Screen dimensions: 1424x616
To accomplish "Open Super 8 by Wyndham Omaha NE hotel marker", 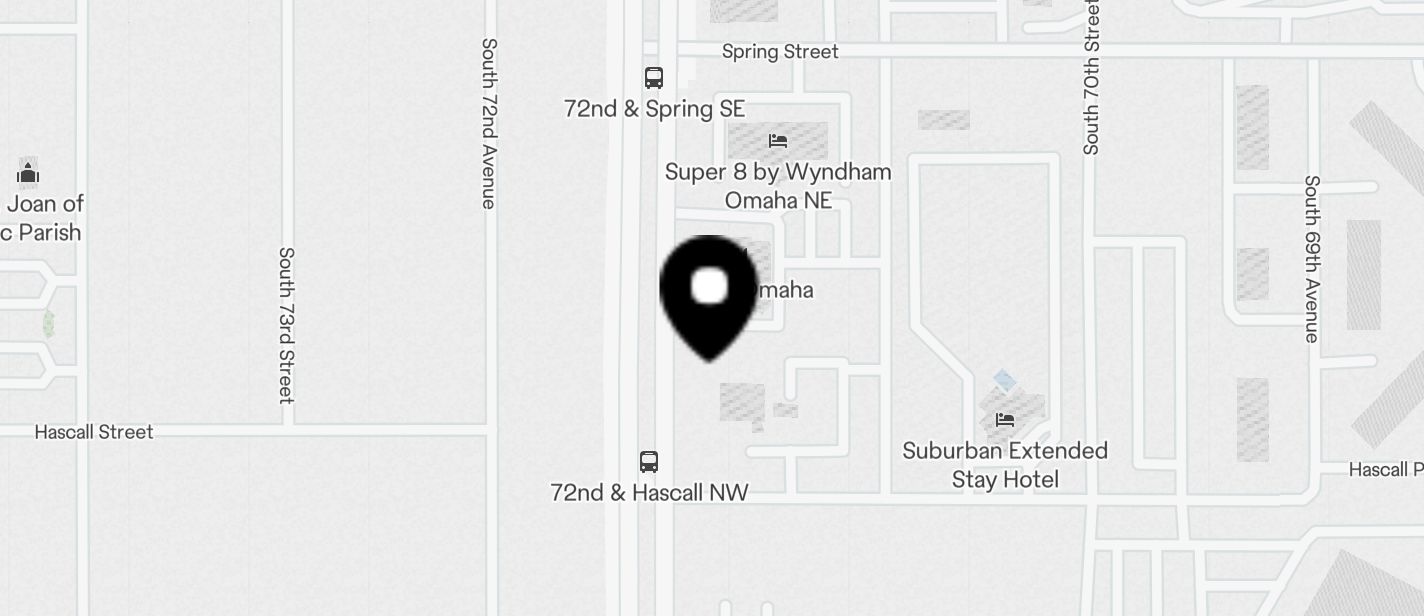I will (x=778, y=141).
